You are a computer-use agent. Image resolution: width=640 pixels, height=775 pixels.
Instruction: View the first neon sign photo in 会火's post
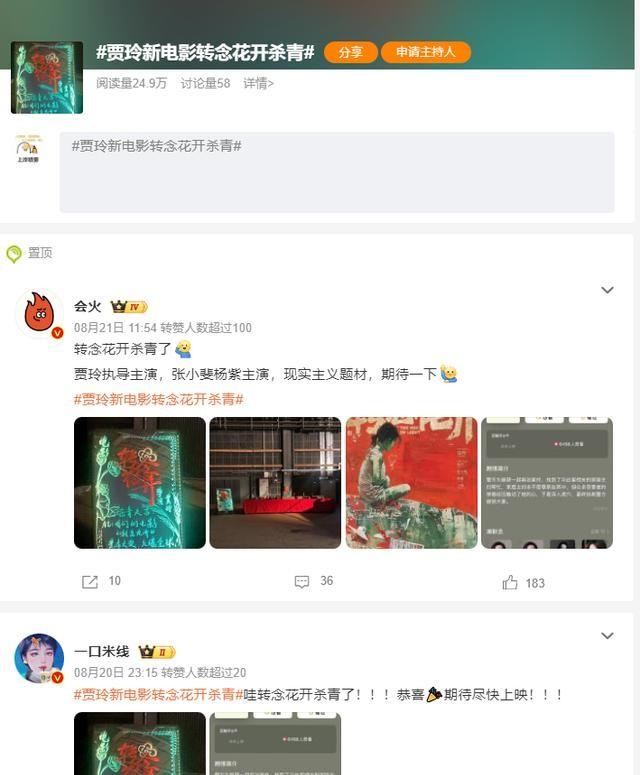140,483
